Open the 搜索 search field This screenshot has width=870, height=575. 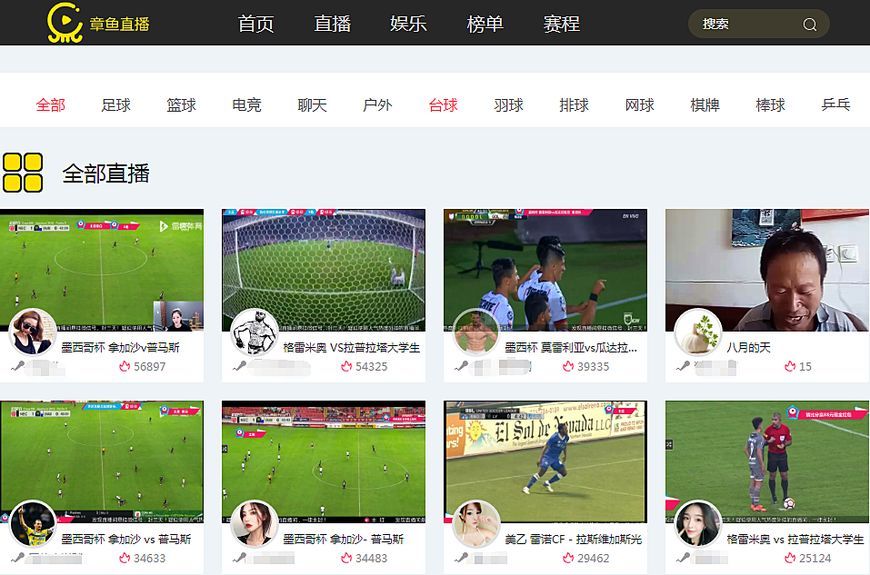tap(745, 24)
